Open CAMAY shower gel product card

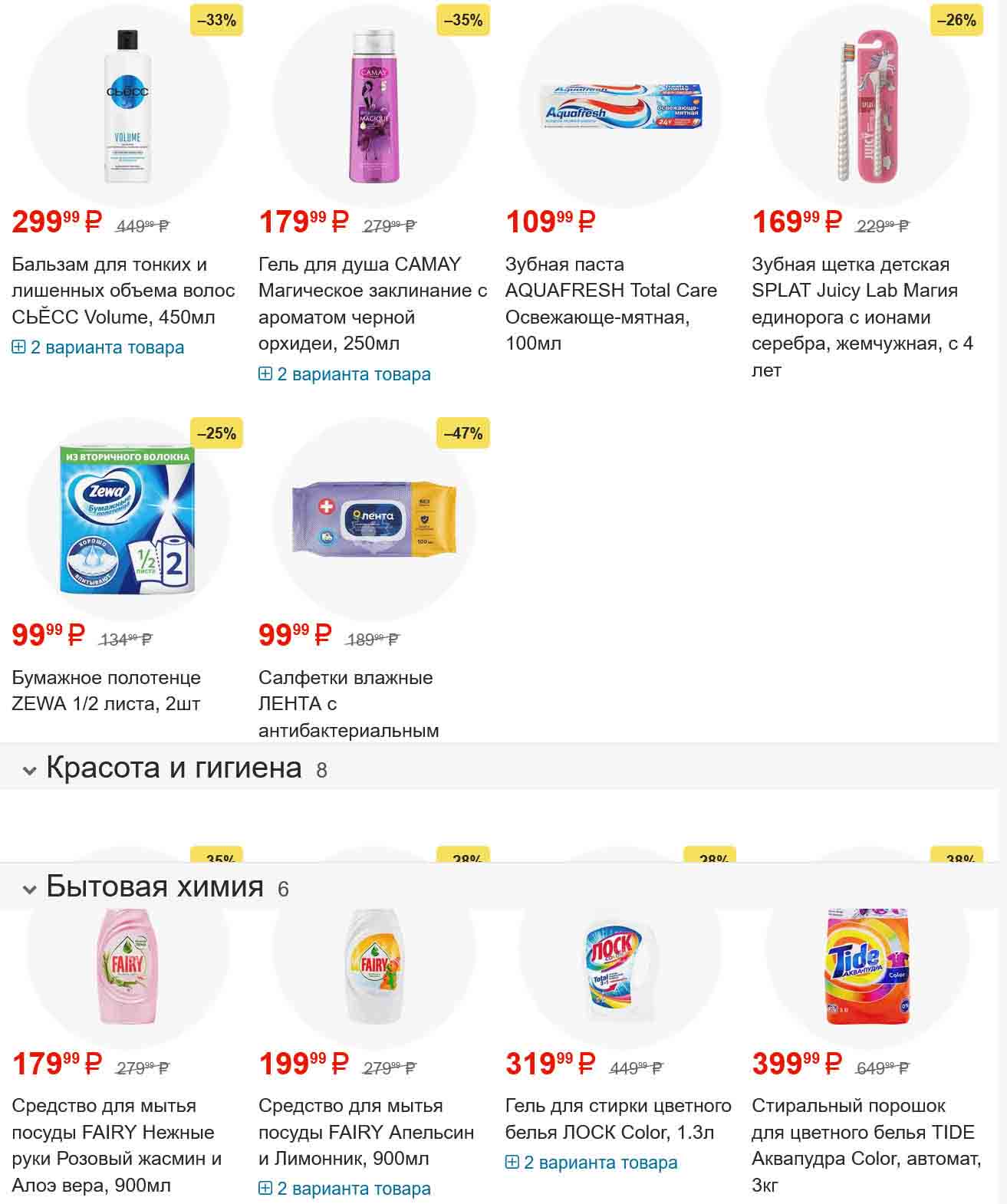click(372, 304)
